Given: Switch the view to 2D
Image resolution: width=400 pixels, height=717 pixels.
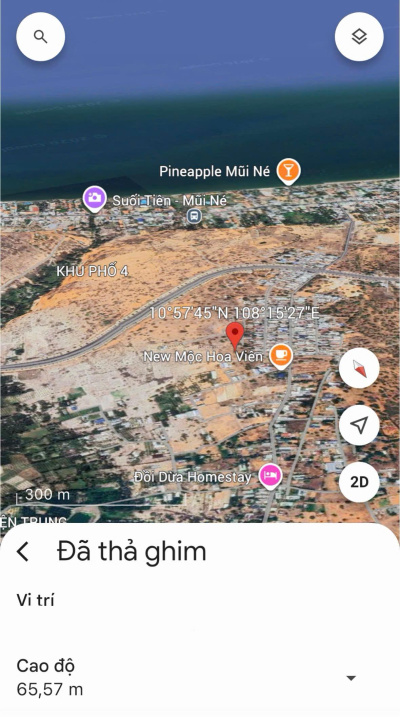Looking at the screenshot, I should pos(359,482).
